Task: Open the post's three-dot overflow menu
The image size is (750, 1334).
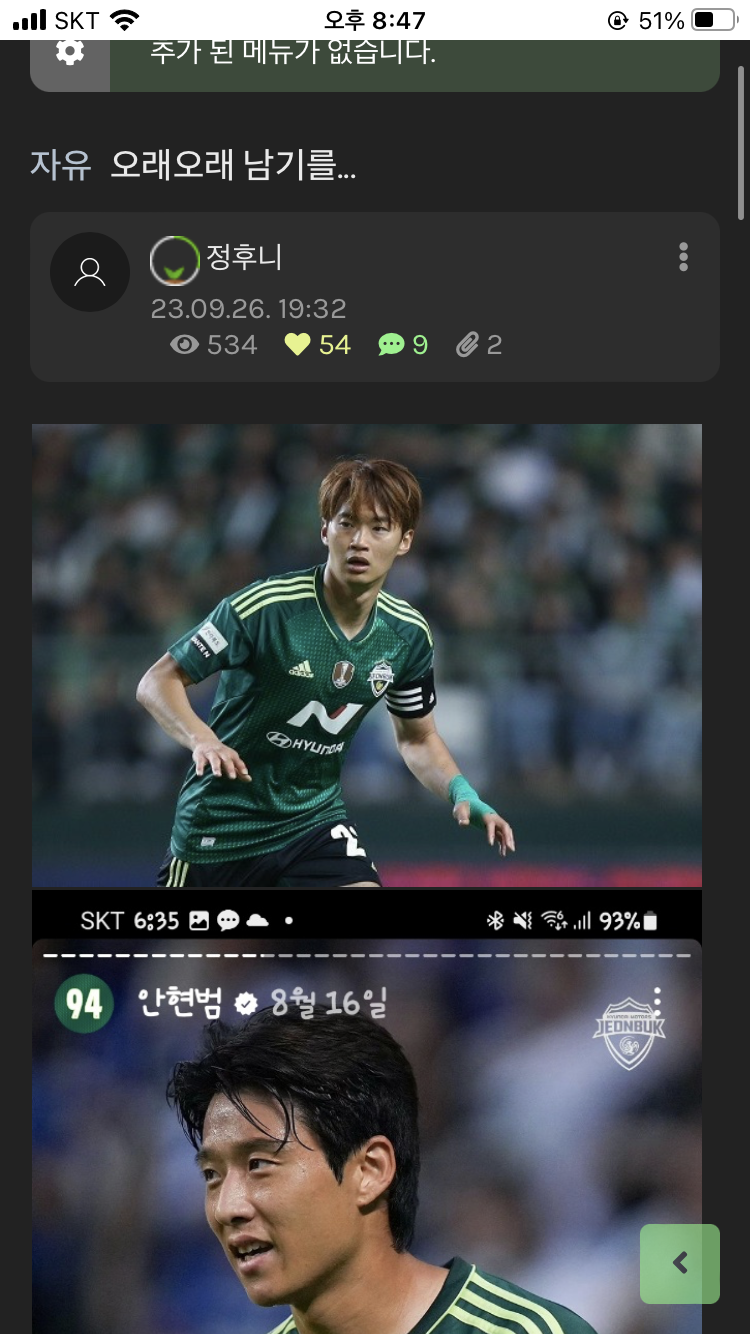Action: [683, 257]
